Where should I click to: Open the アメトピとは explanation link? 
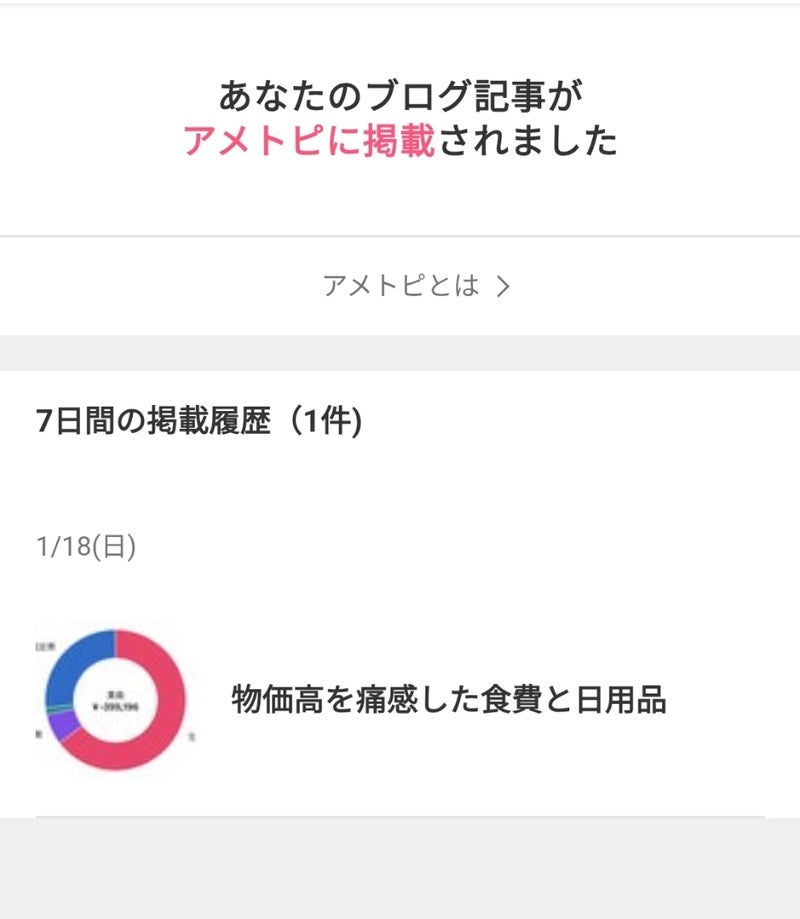415,287
